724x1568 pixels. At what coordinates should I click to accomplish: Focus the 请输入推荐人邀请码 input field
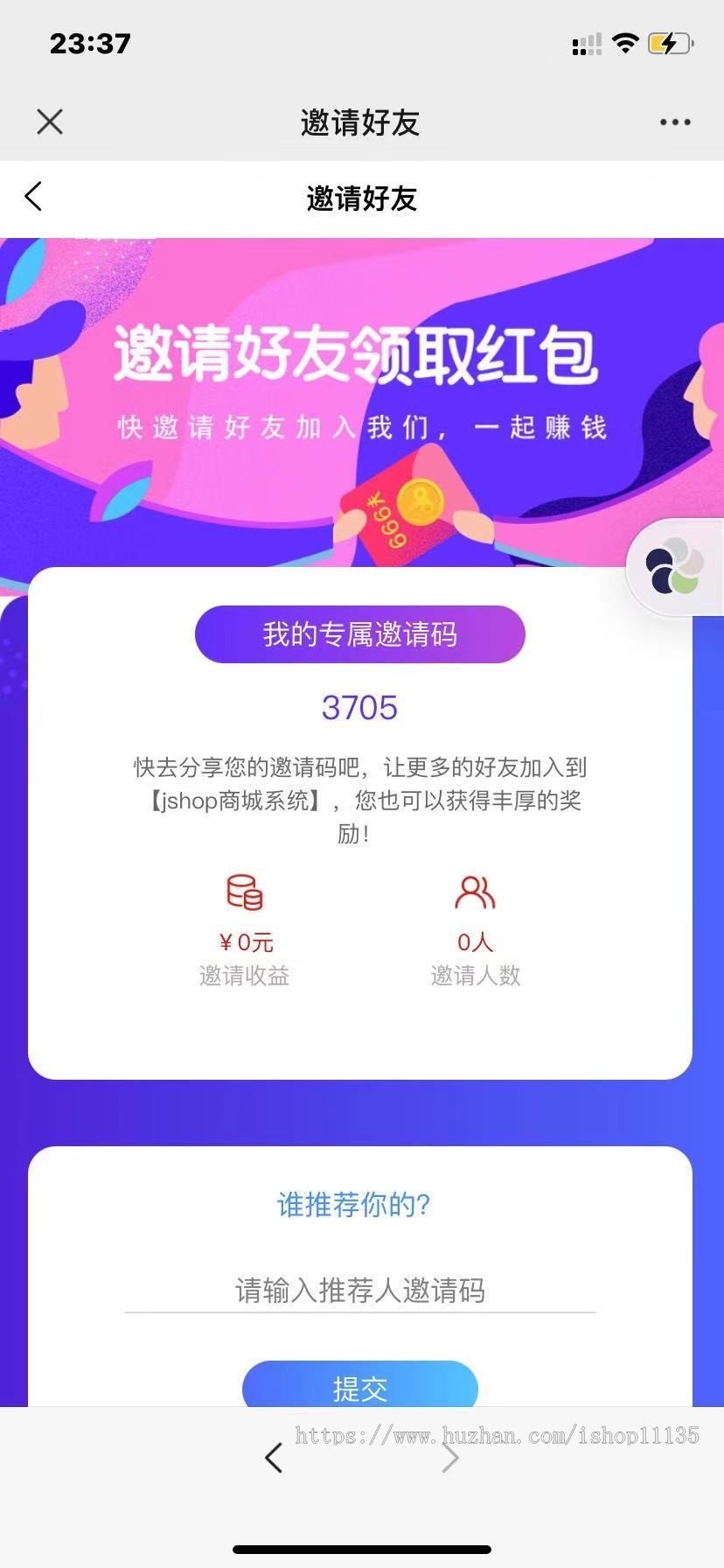[x=359, y=1291]
